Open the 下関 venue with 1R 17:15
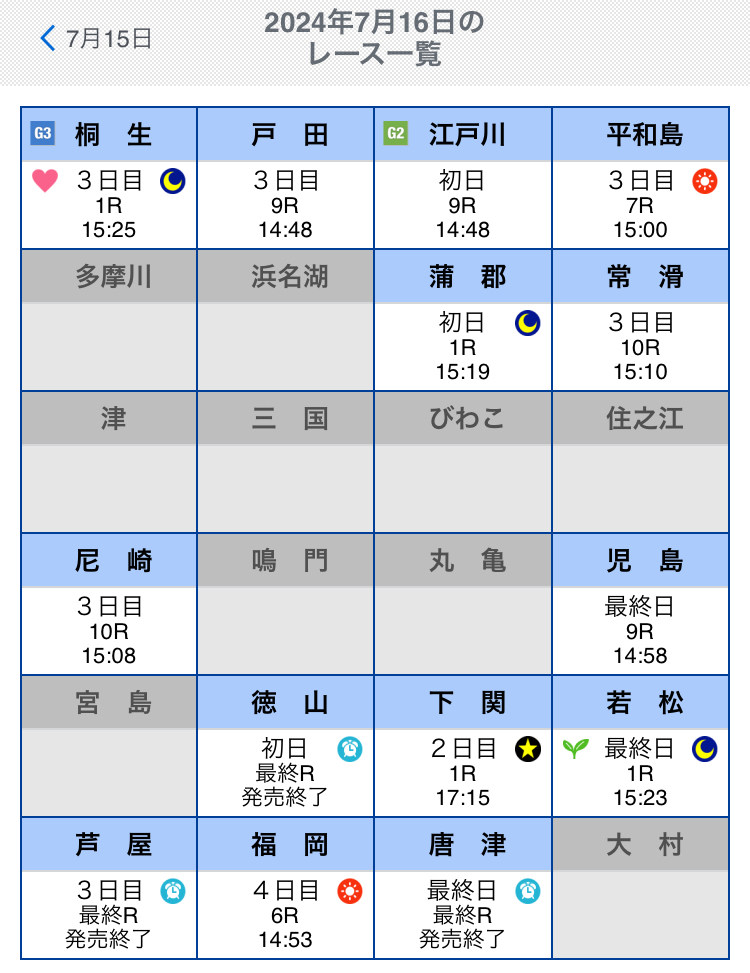Image resolution: width=750 pixels, height=973 pixels. [x=463, y=748]
